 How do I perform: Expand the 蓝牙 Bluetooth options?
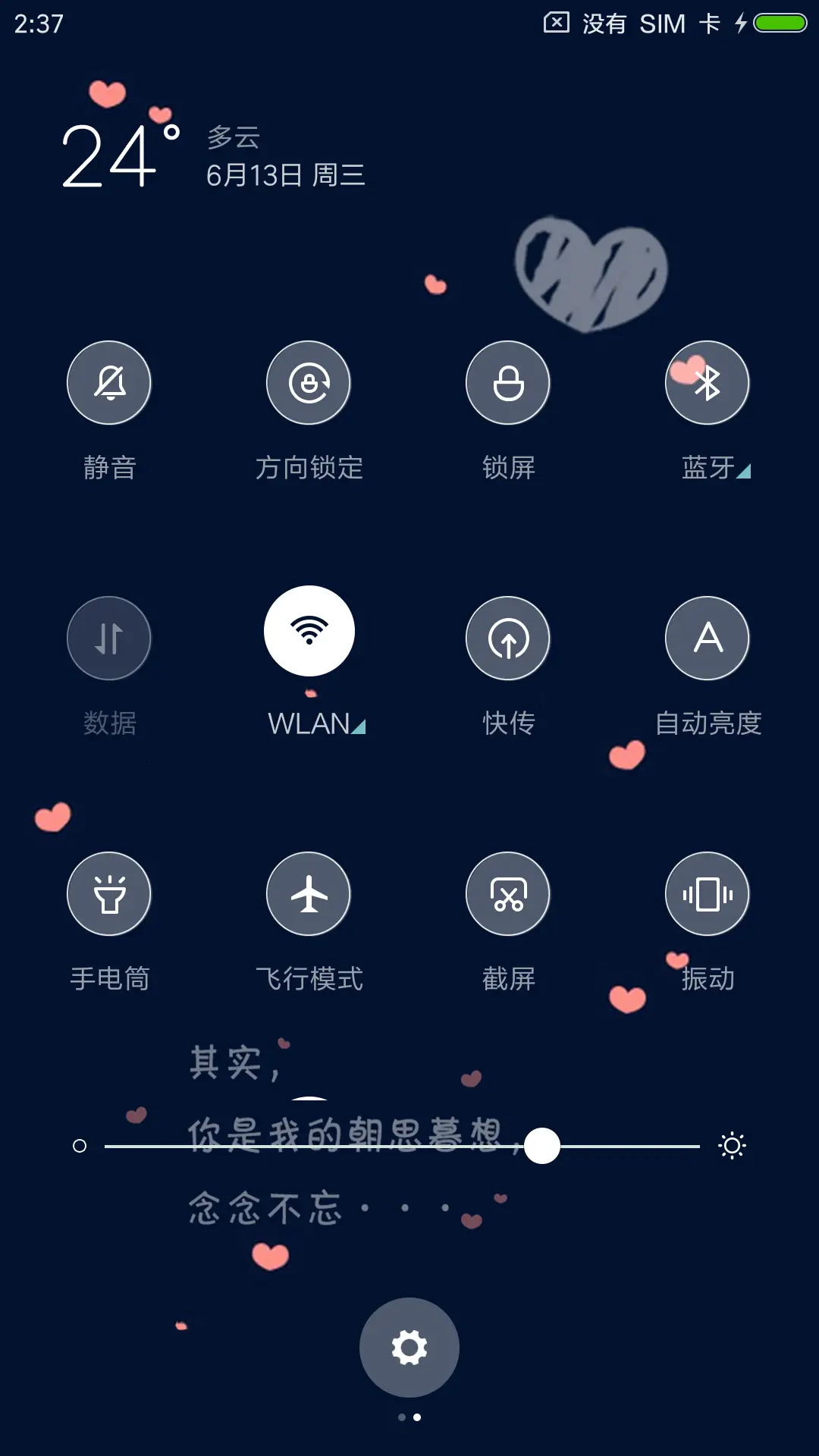[744, 472]
